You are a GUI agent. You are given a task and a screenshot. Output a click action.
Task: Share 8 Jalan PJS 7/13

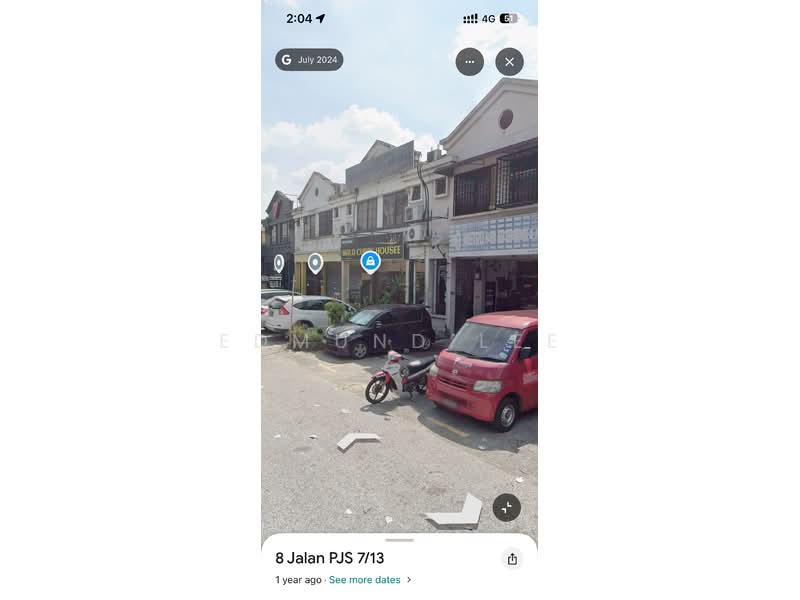coord(512,559)
